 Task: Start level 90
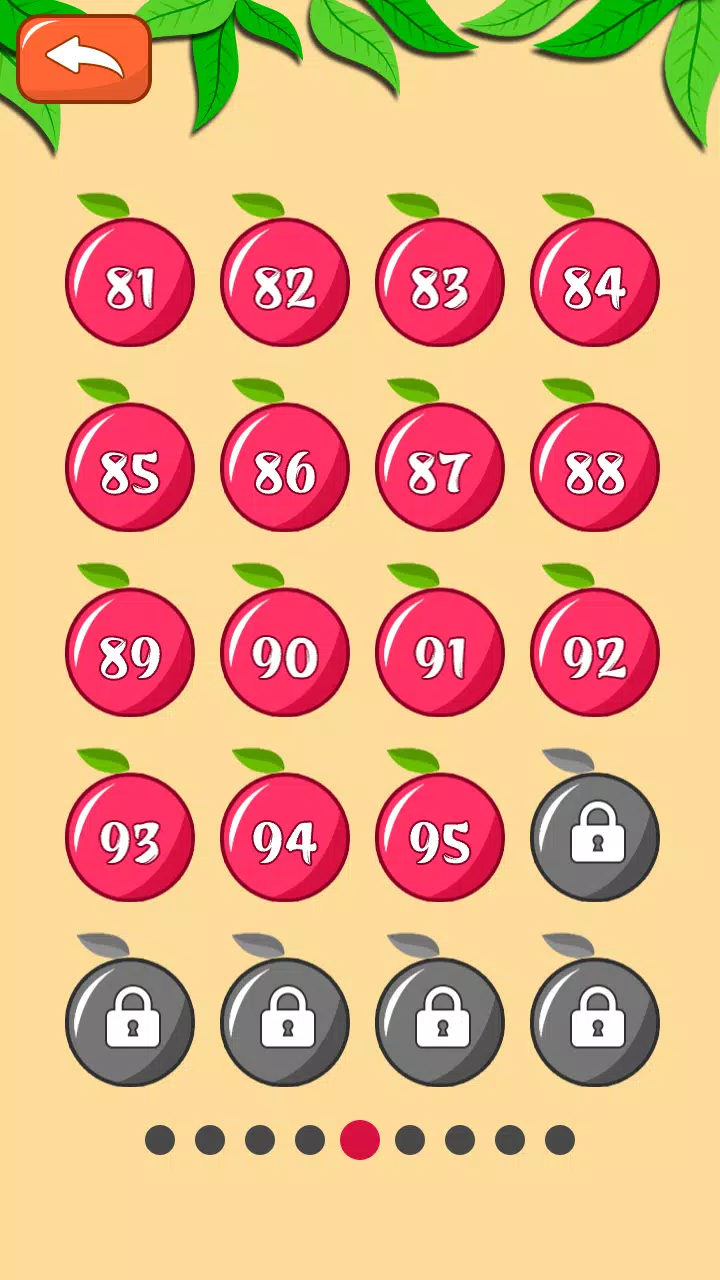coord(285,653)
